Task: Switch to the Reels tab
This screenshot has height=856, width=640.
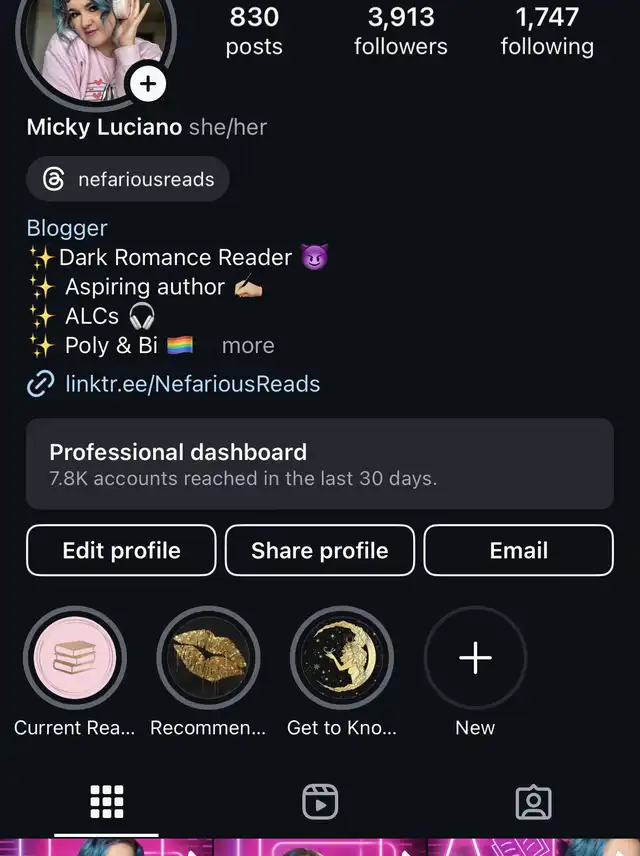Action: [320, 801]
